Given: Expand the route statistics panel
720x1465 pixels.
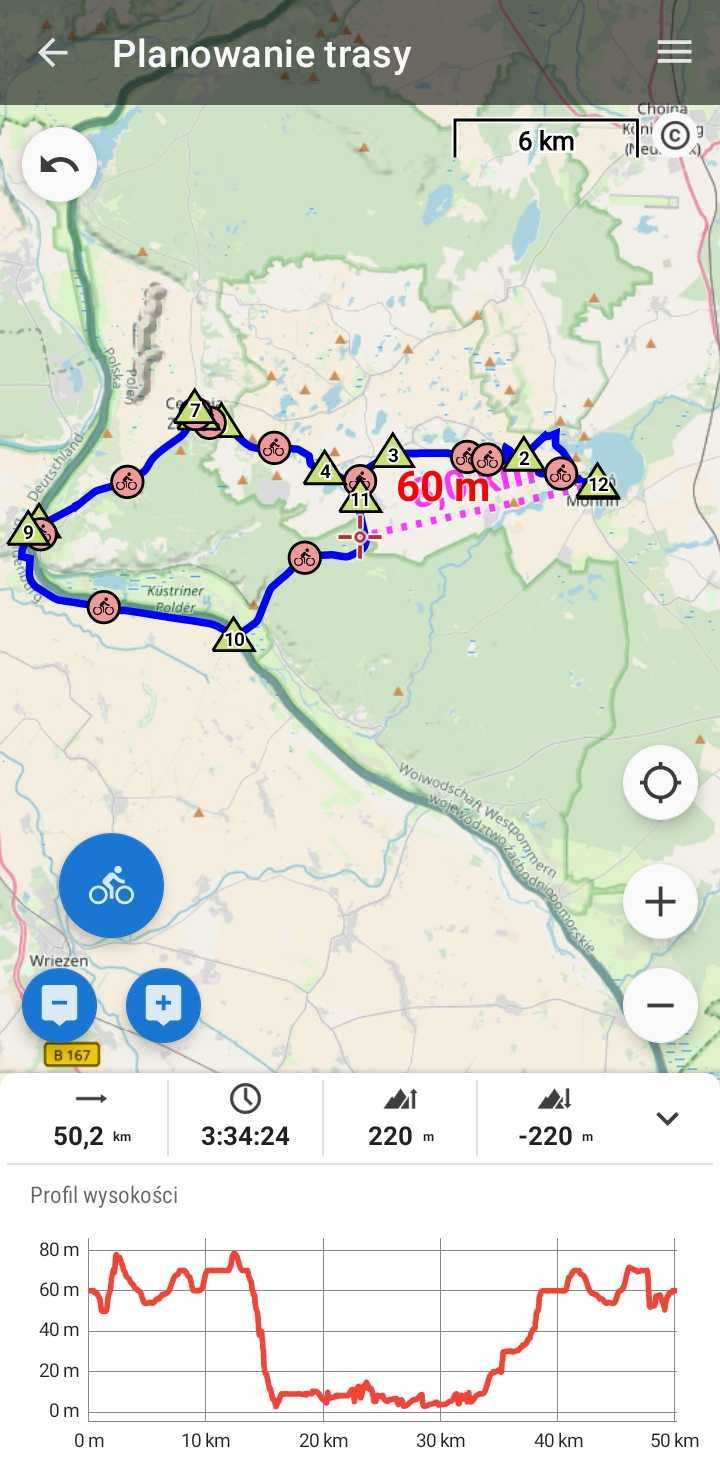Looking at the screenshot, I should tap(667, 1119).
